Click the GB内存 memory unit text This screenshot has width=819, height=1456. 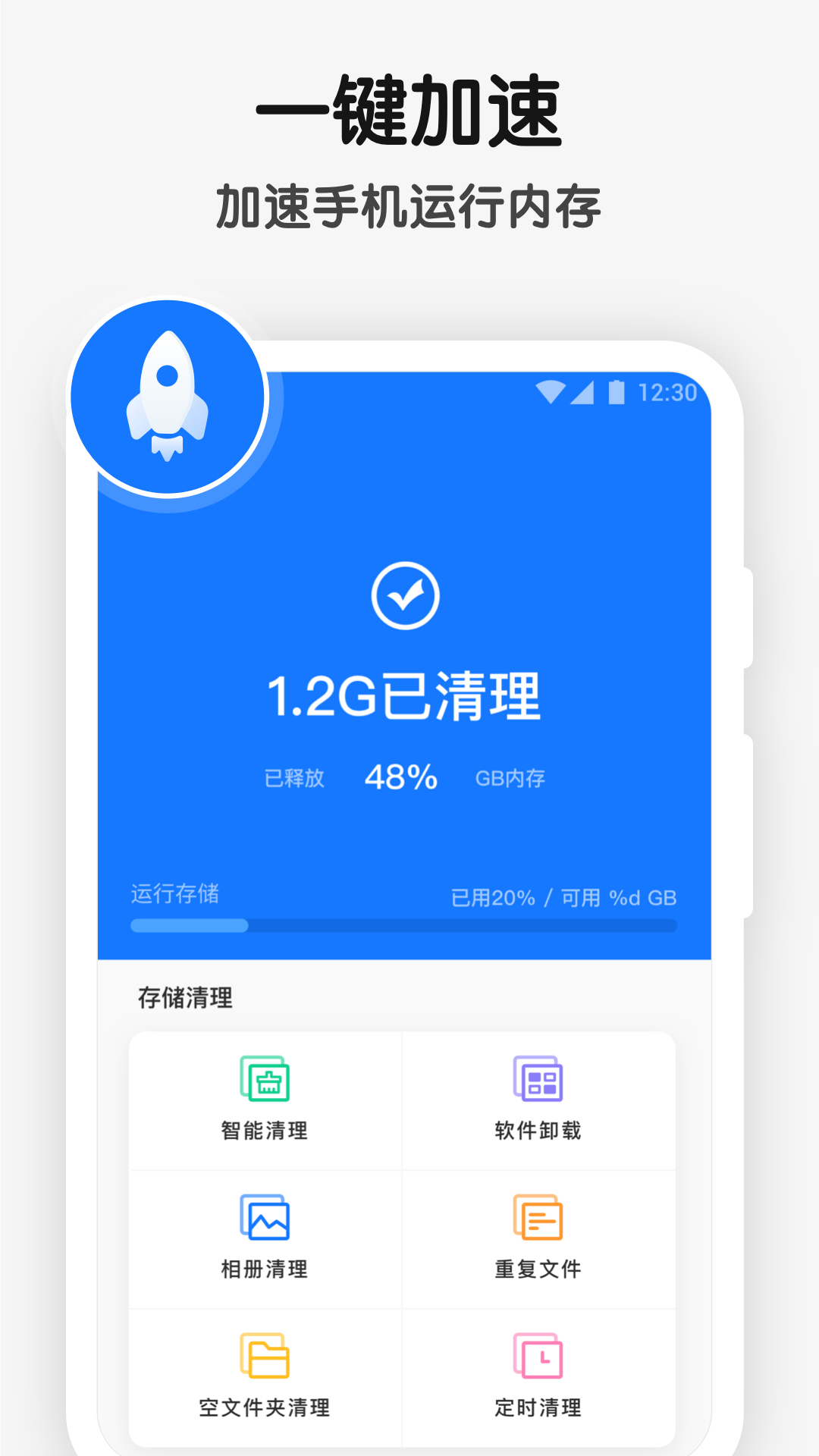point(511,778)
